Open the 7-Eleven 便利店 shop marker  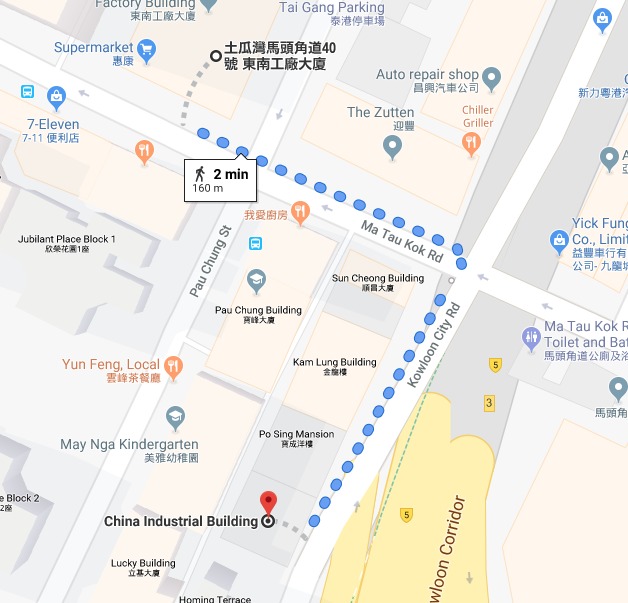[56, 97]
